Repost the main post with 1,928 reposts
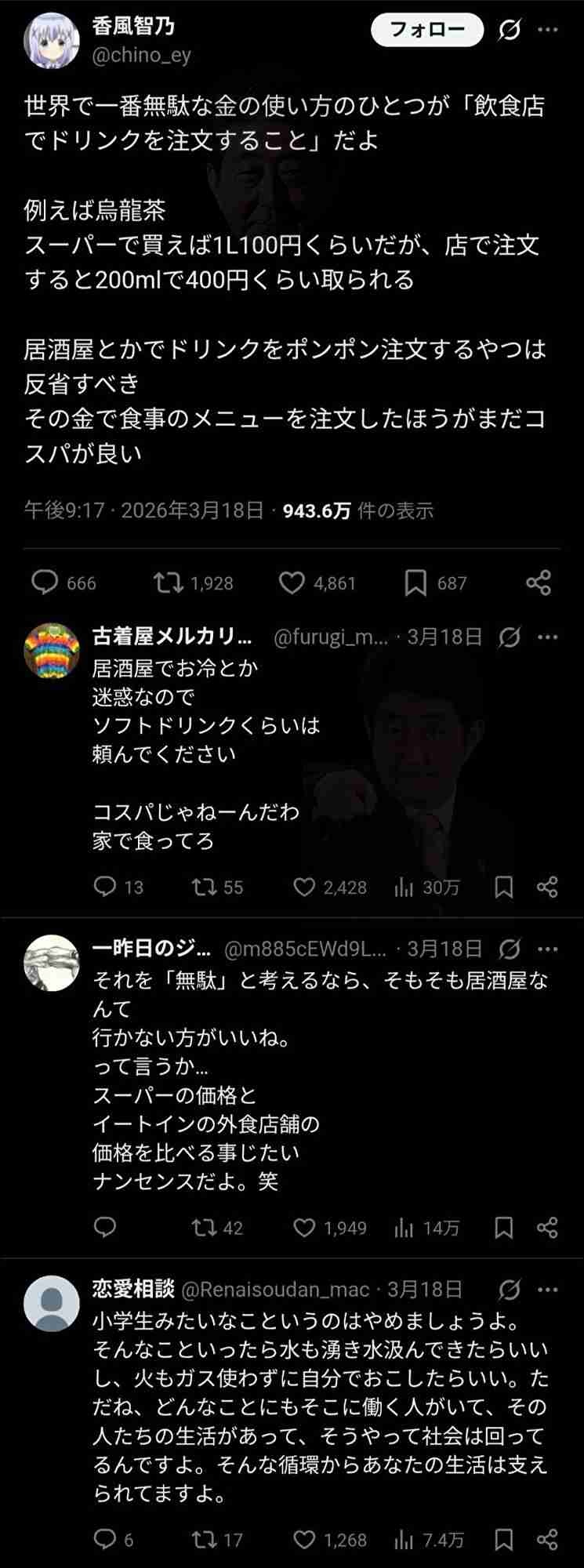This screenshot has height=1568, width=584. [168, 583]
